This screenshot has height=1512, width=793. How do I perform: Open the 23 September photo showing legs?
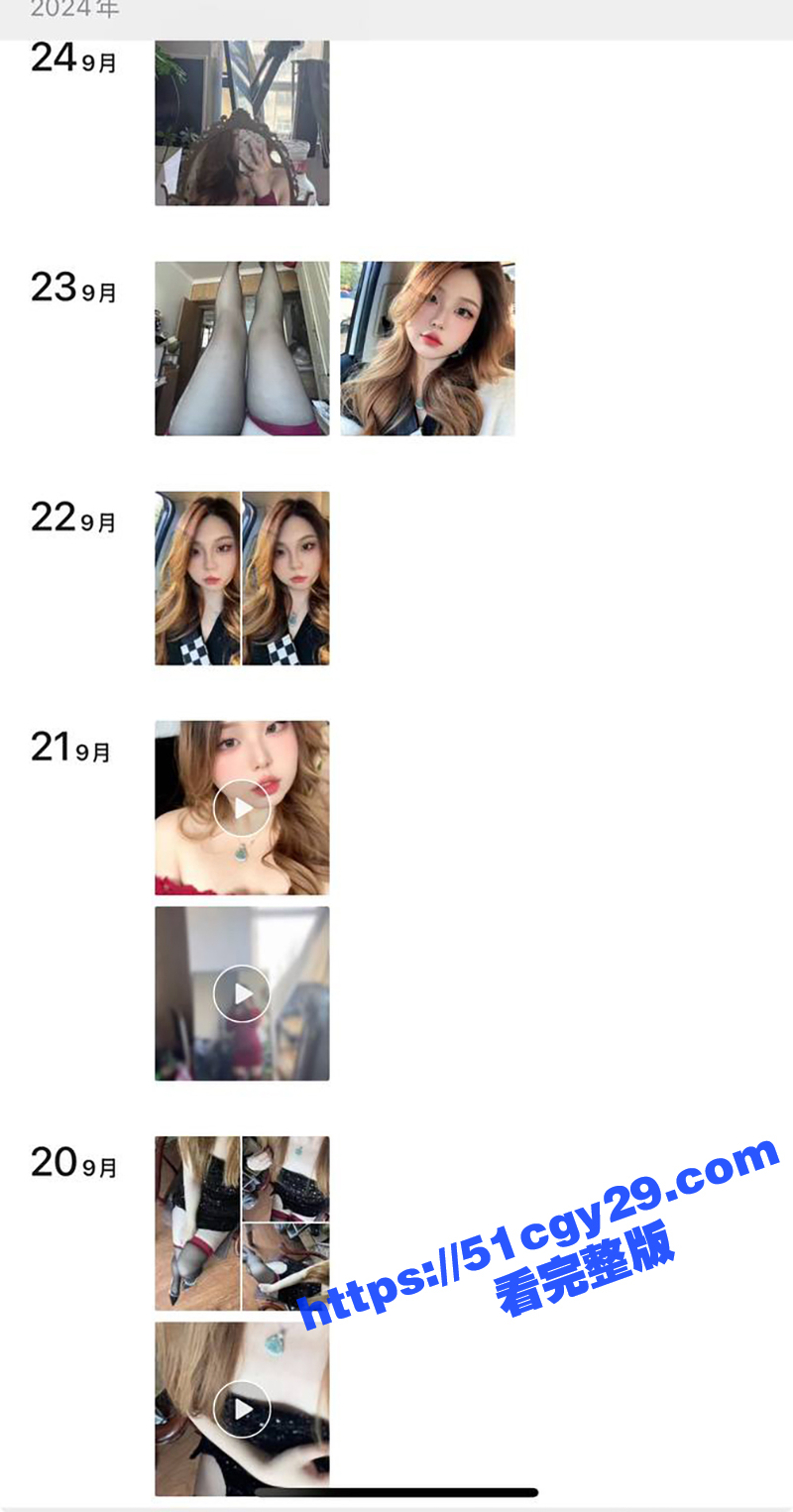pos(242,348)
